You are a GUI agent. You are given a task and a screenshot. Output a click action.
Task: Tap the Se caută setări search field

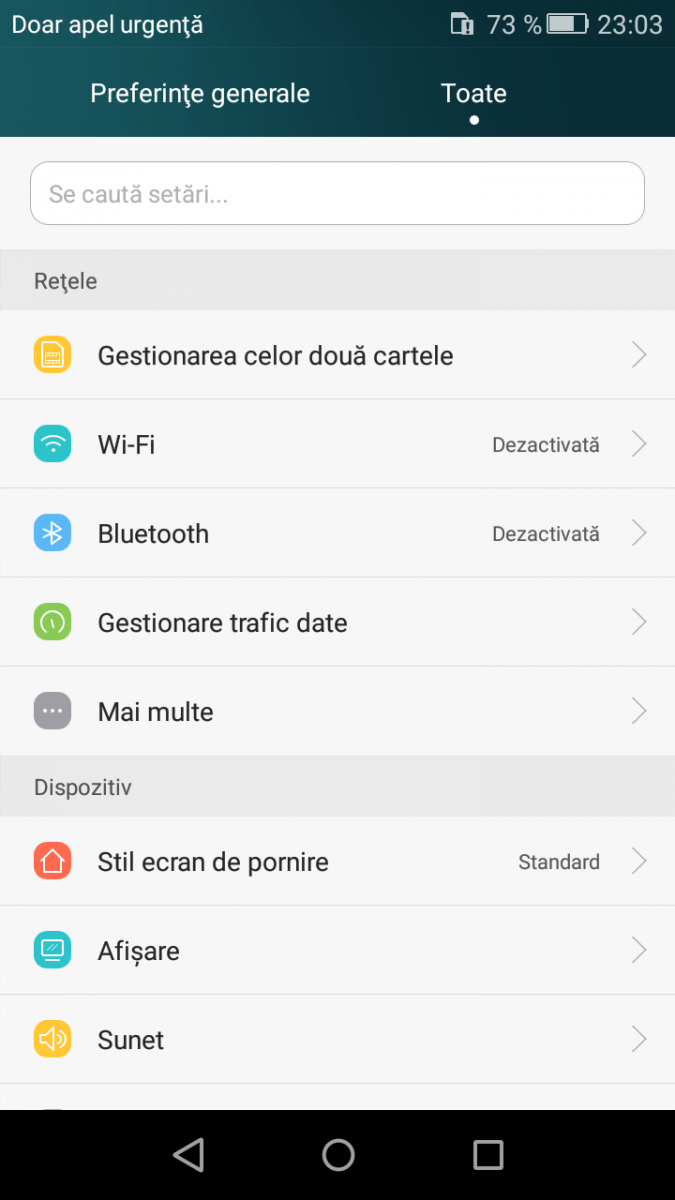(337, 193)
